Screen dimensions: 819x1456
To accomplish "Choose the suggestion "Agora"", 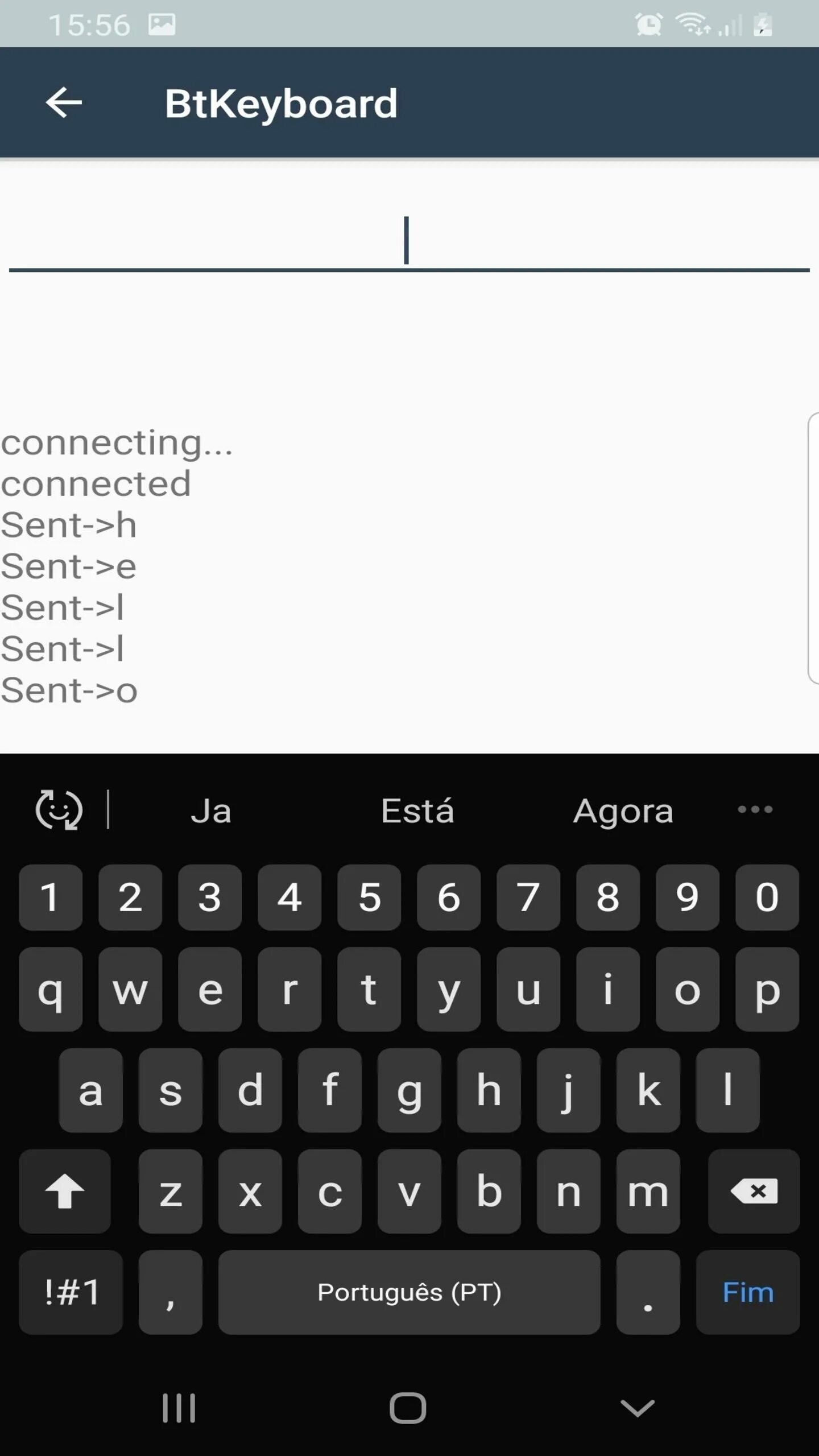I will tap(623, 811).
